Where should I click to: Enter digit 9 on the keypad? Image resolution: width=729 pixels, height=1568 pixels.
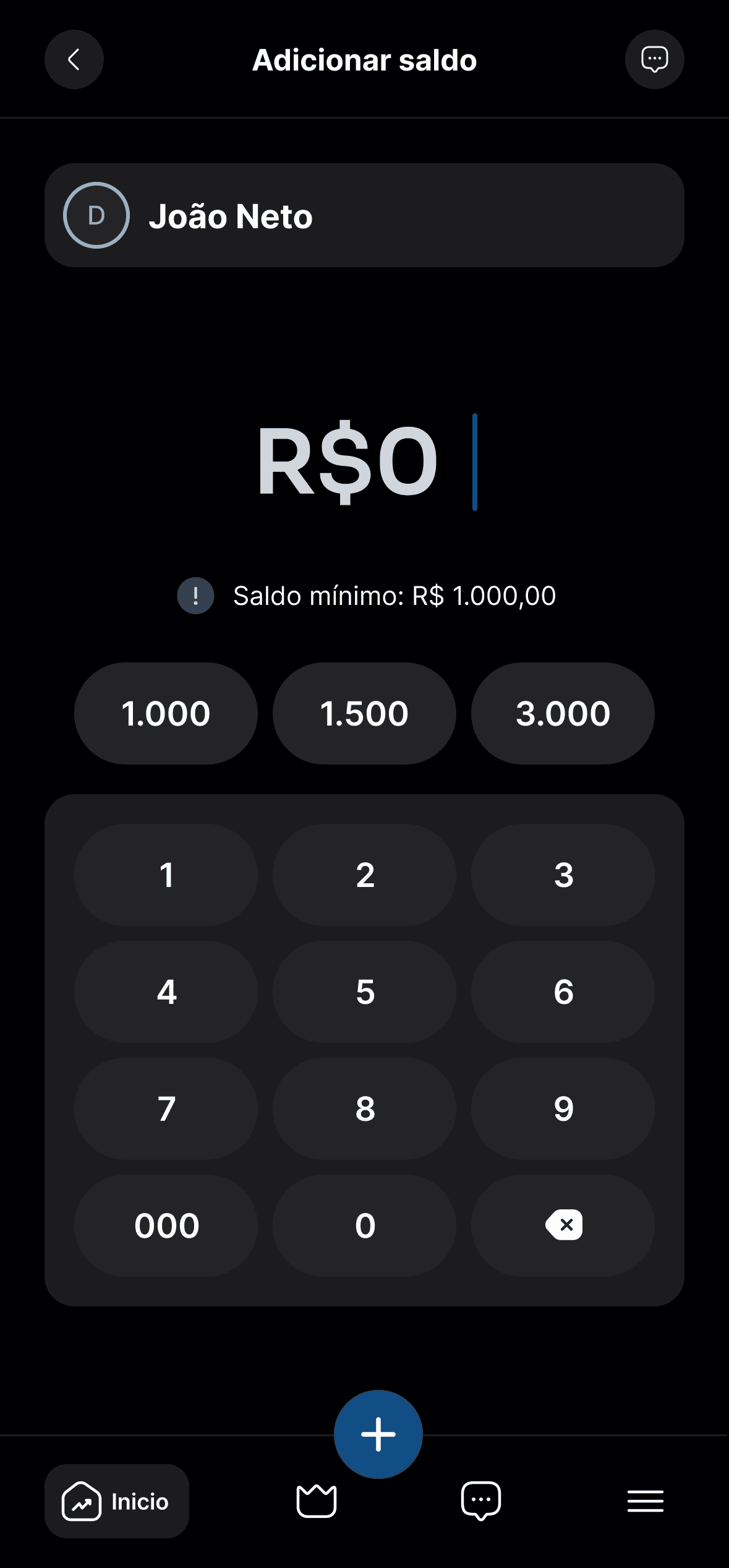coord(563,1108)
